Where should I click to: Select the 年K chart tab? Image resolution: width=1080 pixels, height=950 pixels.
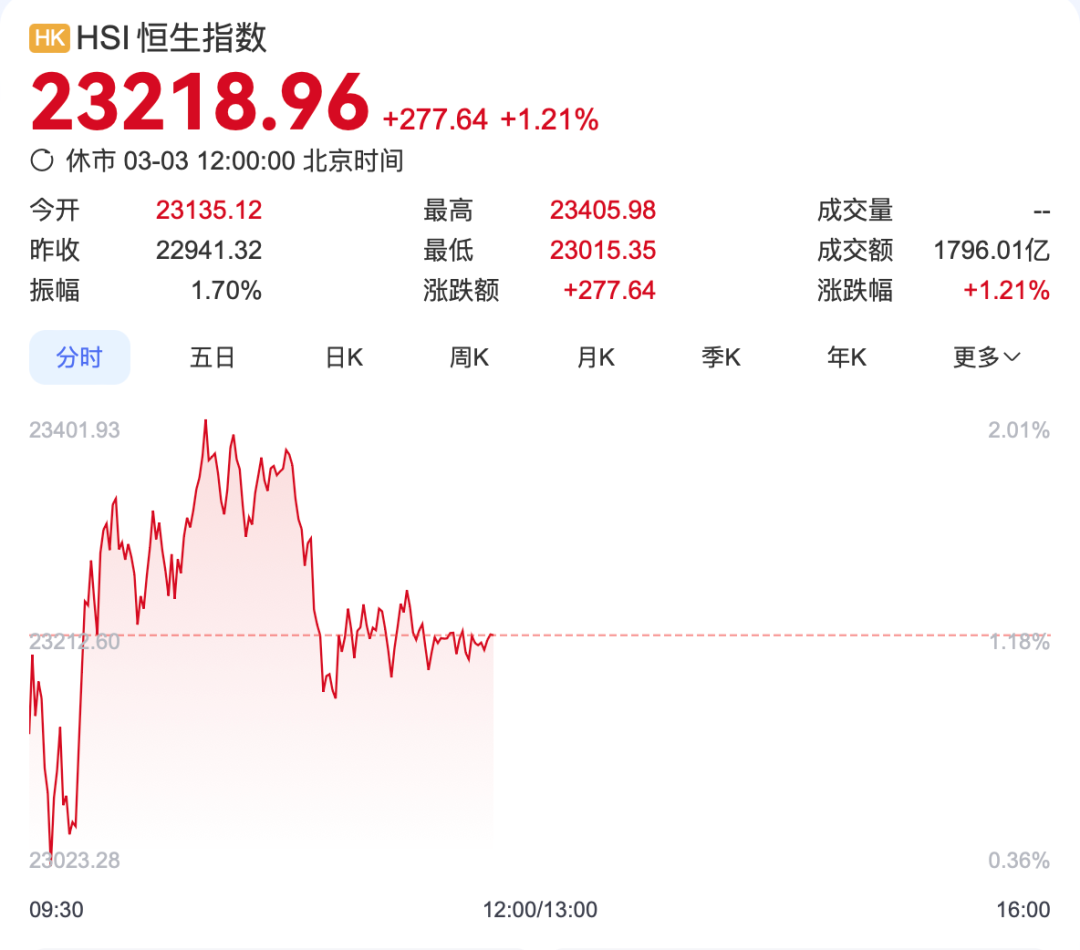(x=847, y=357)
